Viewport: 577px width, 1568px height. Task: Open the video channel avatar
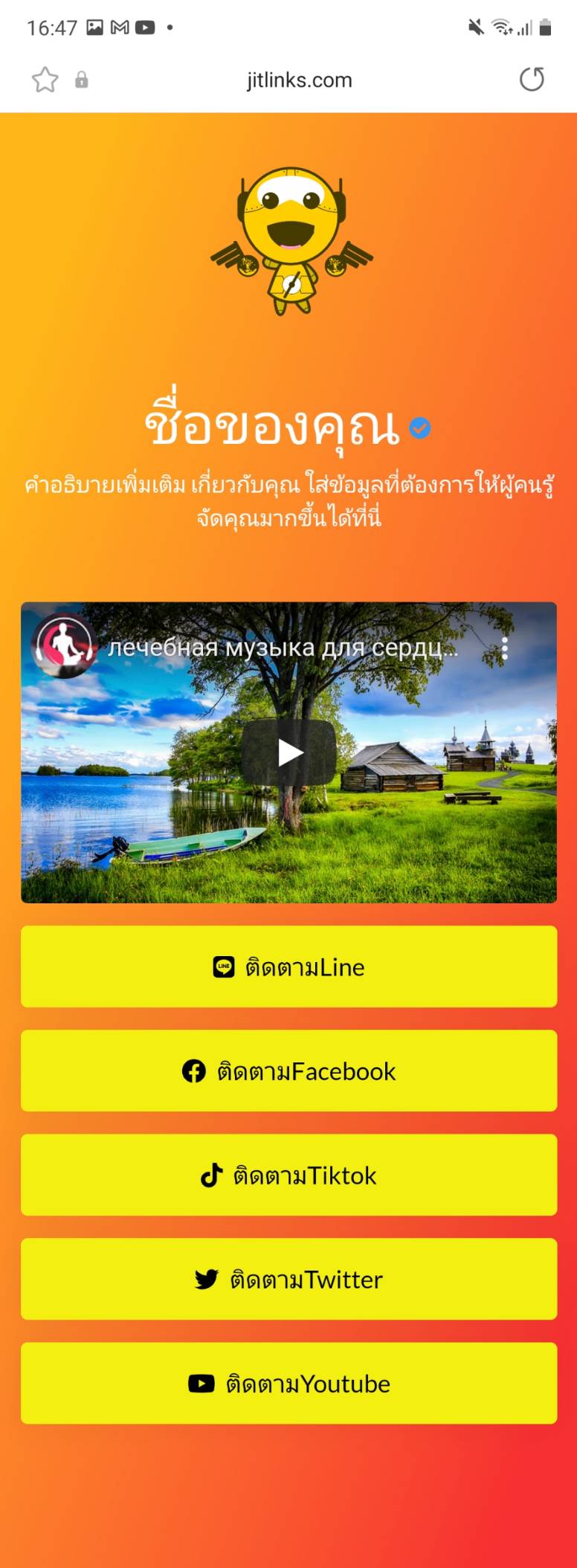[x=64, y=645]
